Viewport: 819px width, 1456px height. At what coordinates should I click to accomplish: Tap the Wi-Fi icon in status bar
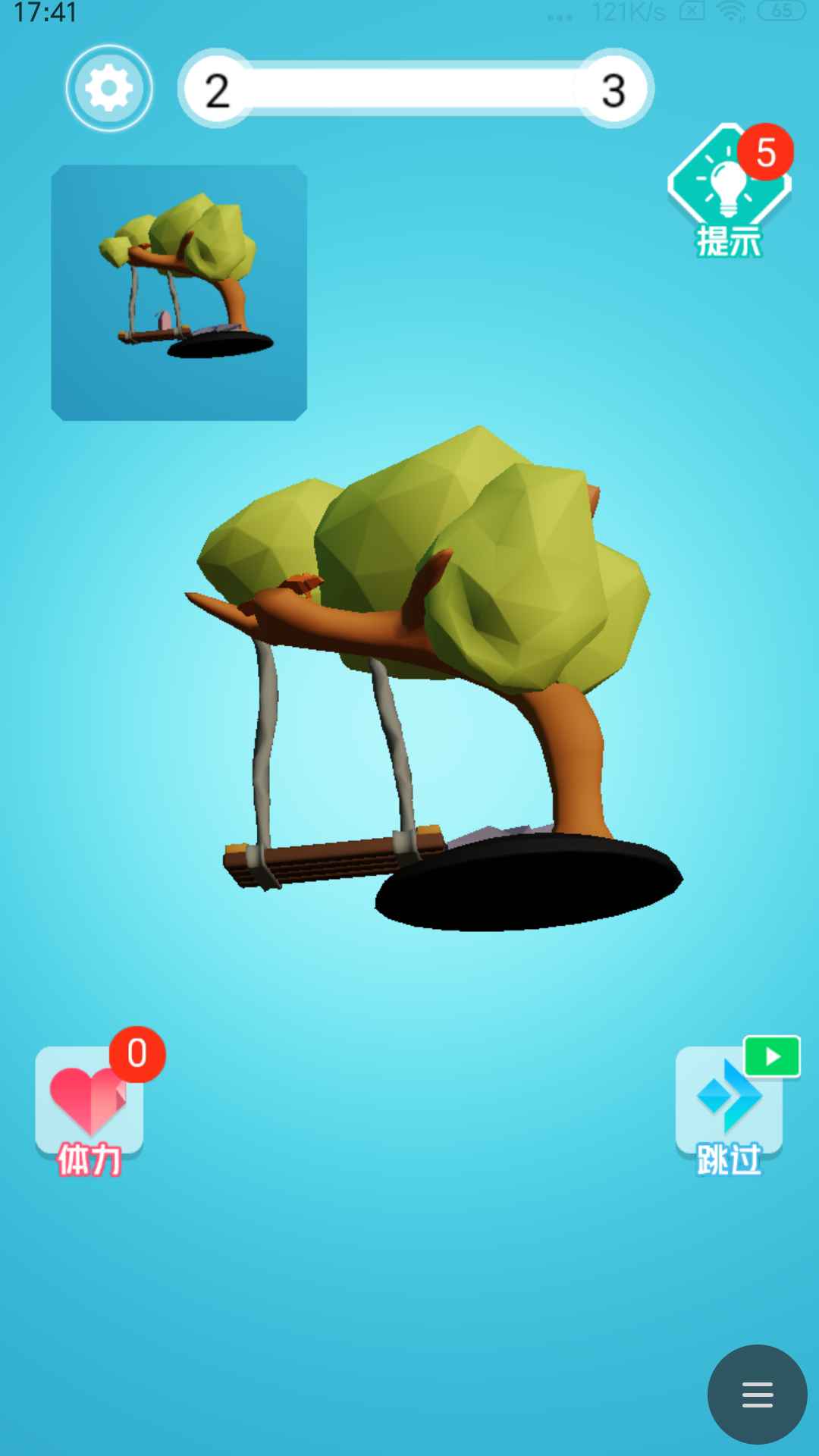(729, 11)
